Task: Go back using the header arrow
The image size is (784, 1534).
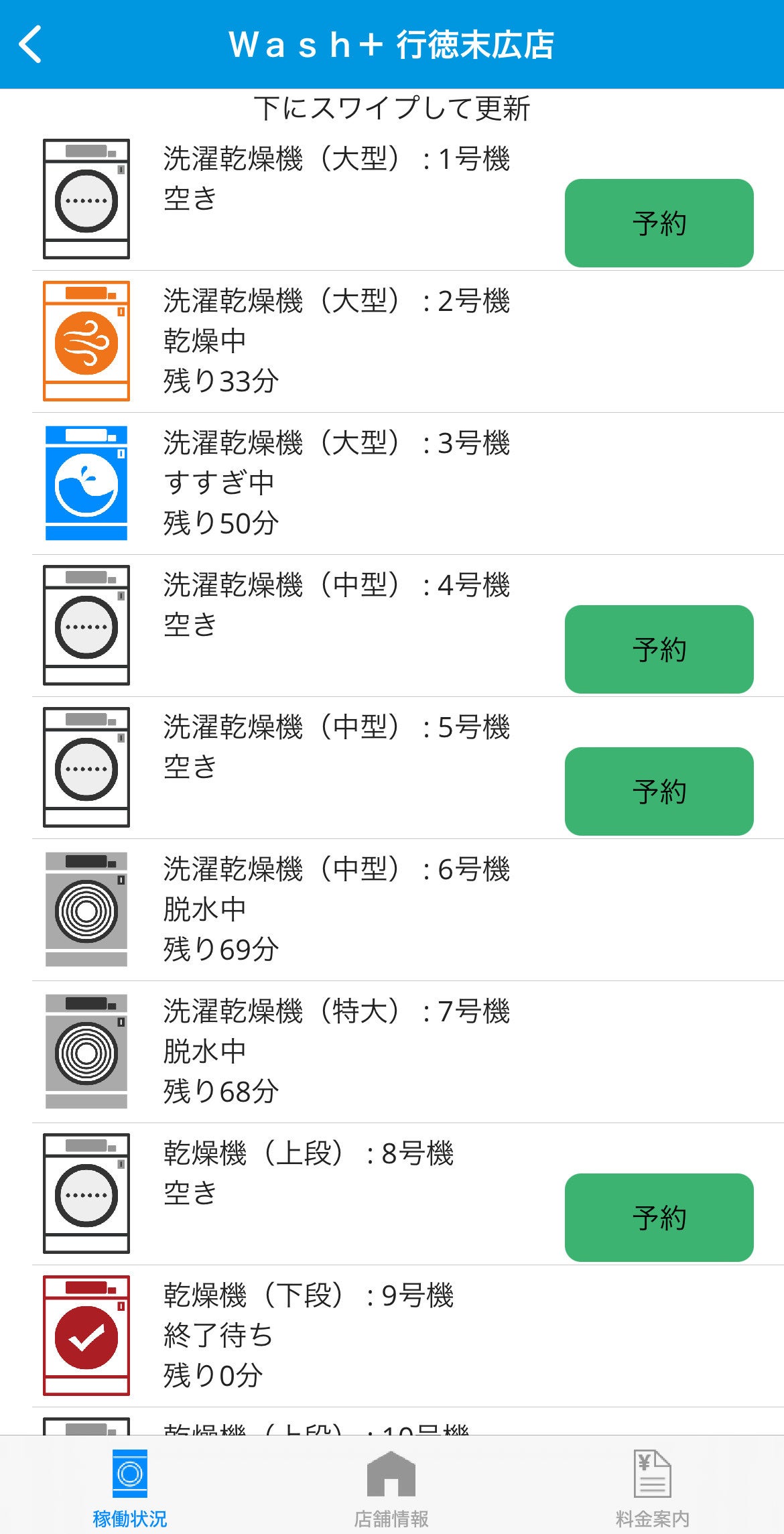Action: click(x=31, y=44)
